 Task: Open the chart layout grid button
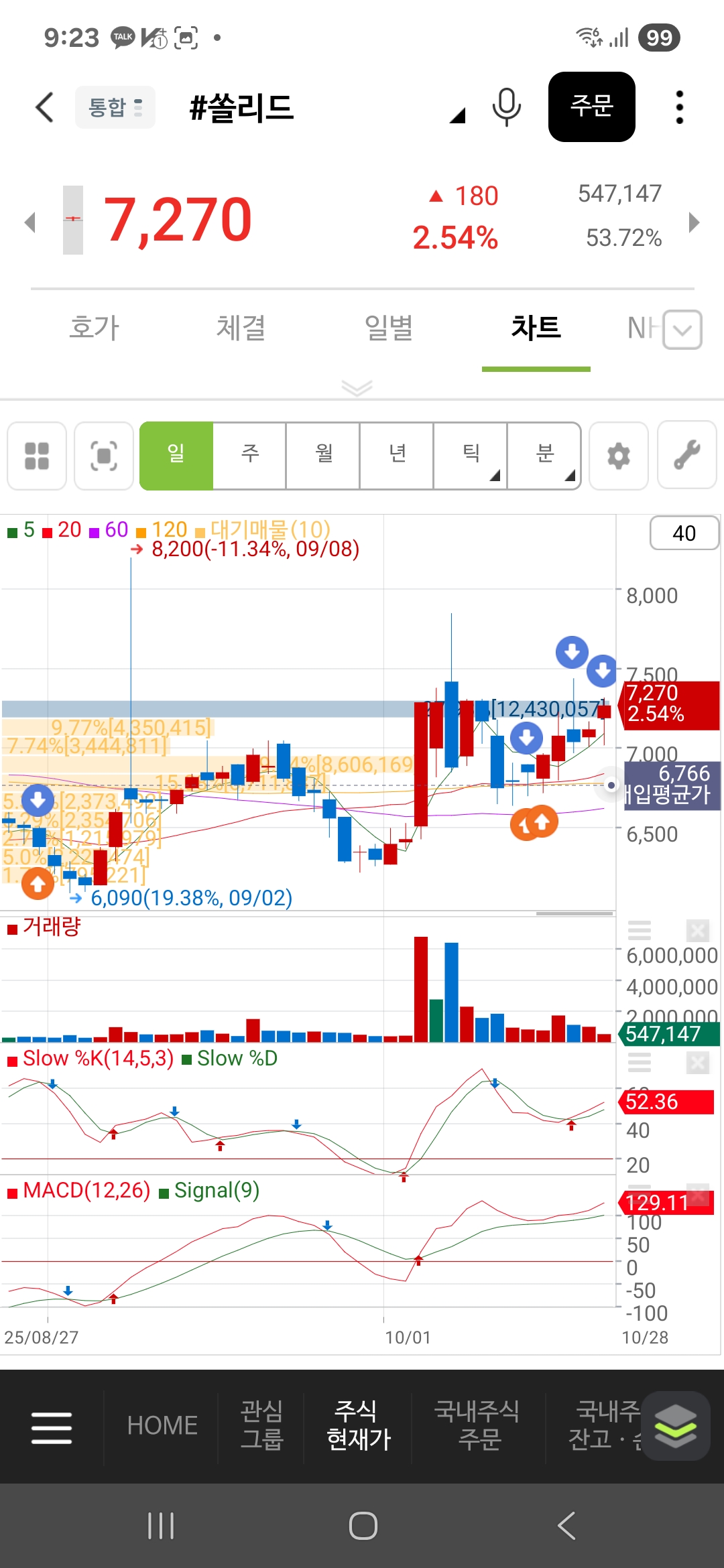point(37,456)
